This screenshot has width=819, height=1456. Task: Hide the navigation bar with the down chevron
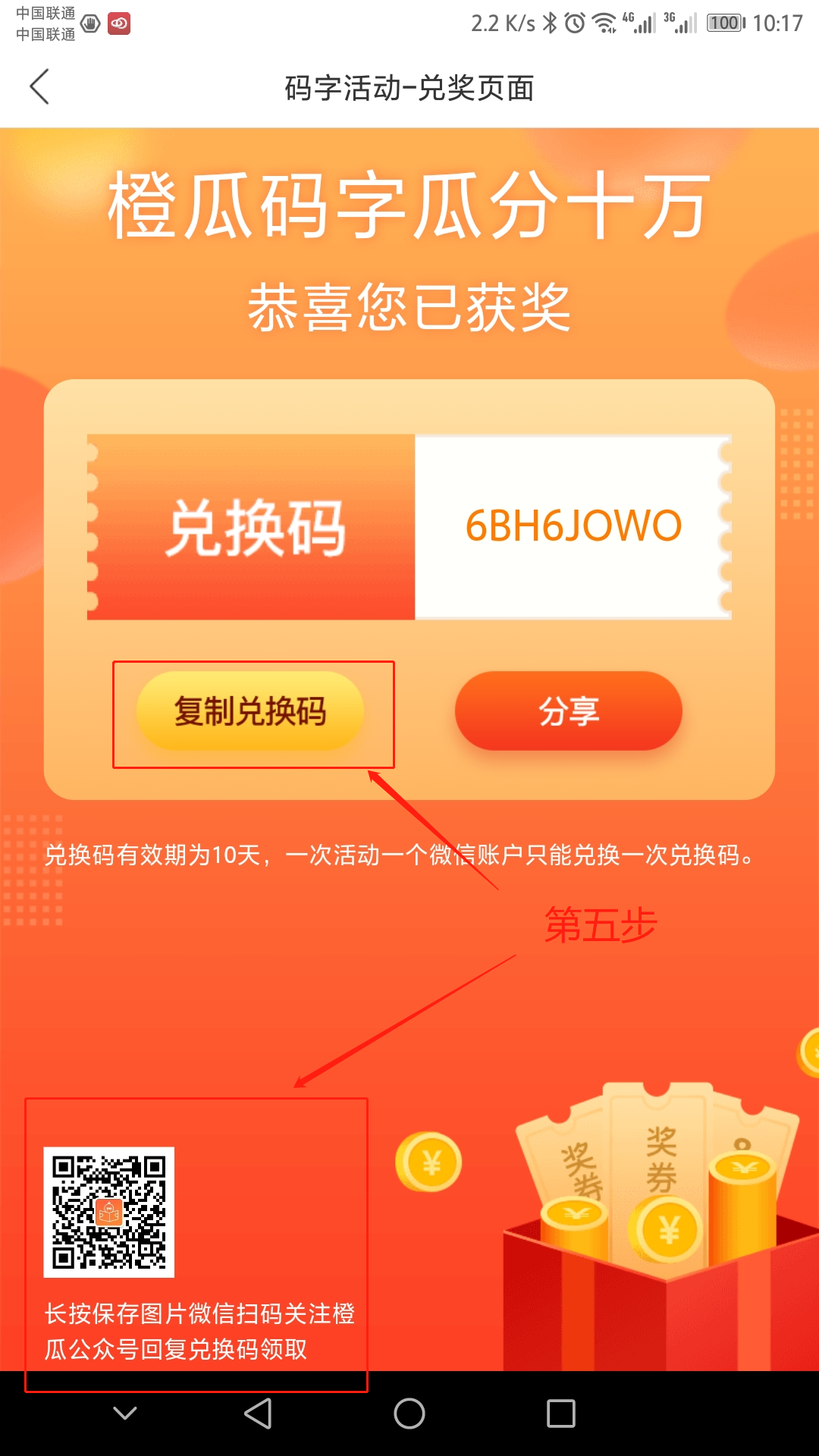click(x=124, y=1413)
